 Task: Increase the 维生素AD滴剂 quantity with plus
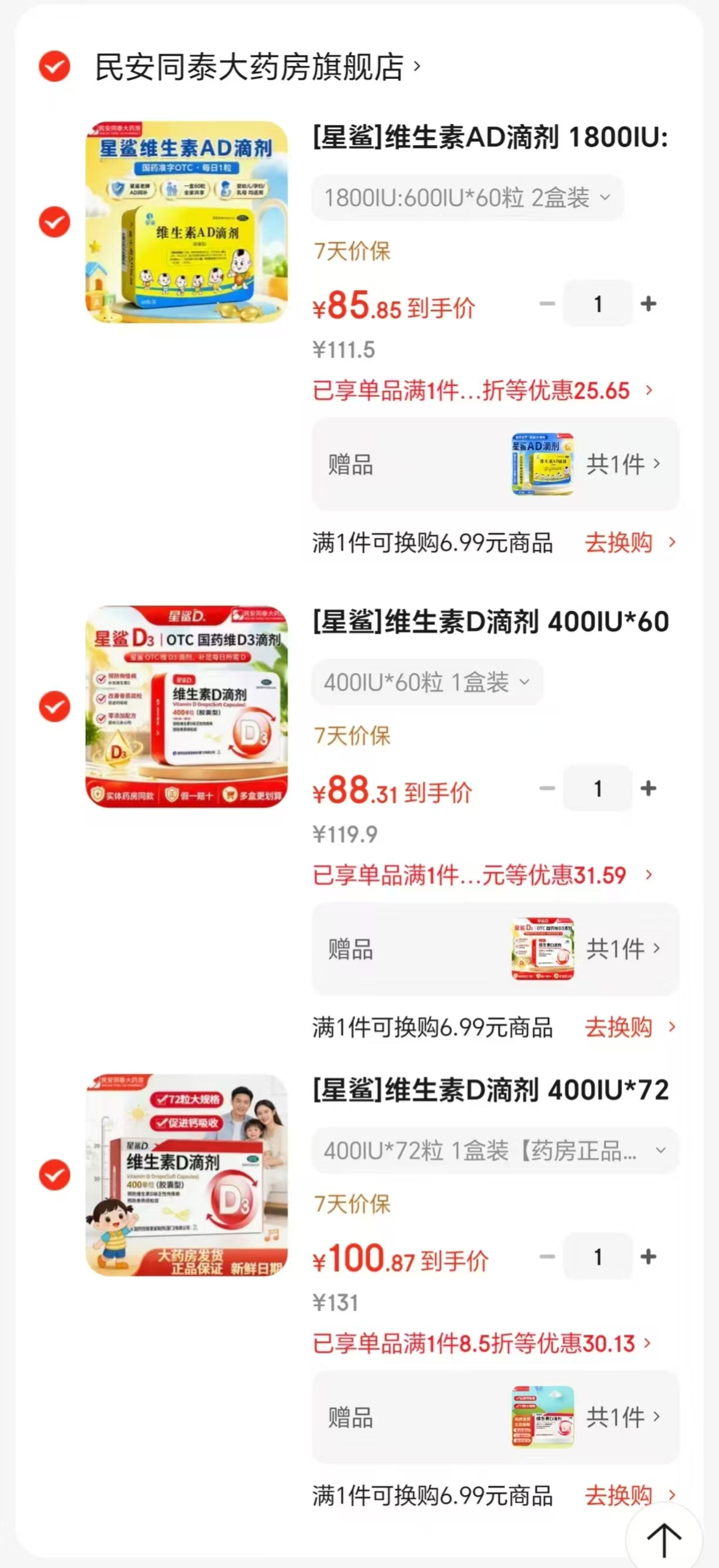tap(649, 303)
